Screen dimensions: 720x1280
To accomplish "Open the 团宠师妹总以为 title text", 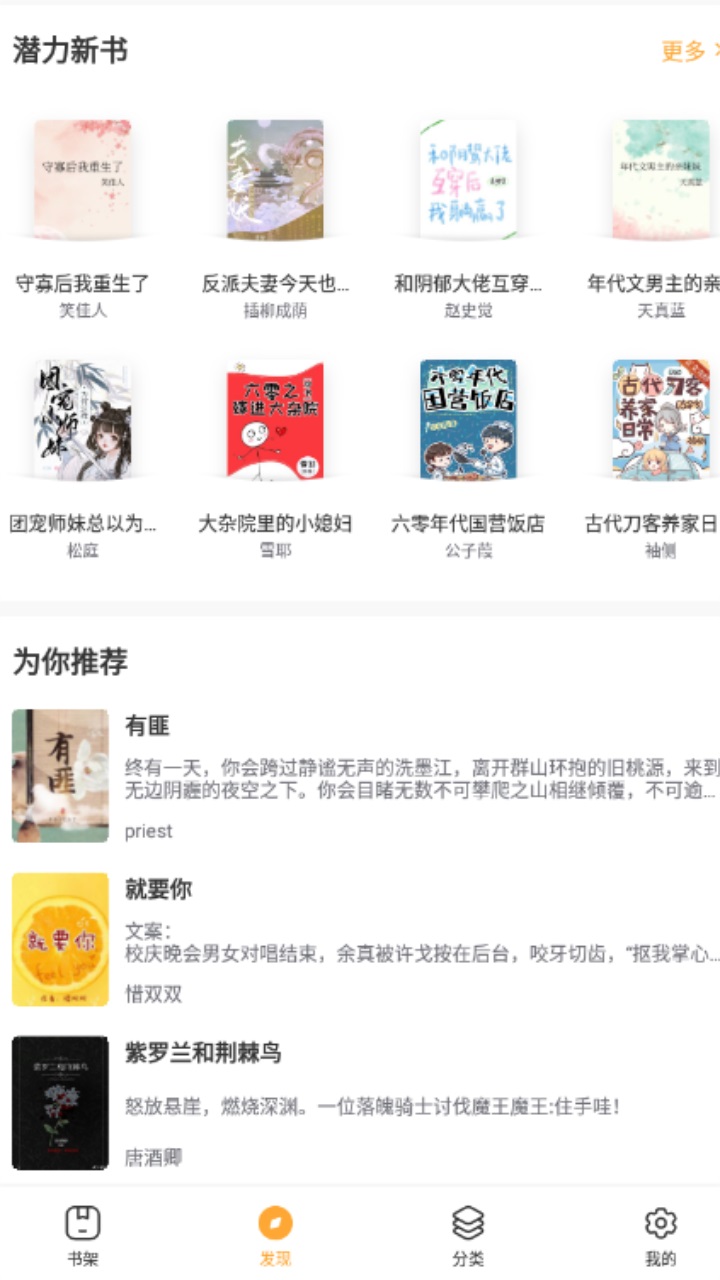I will click(x=82, y=520).
